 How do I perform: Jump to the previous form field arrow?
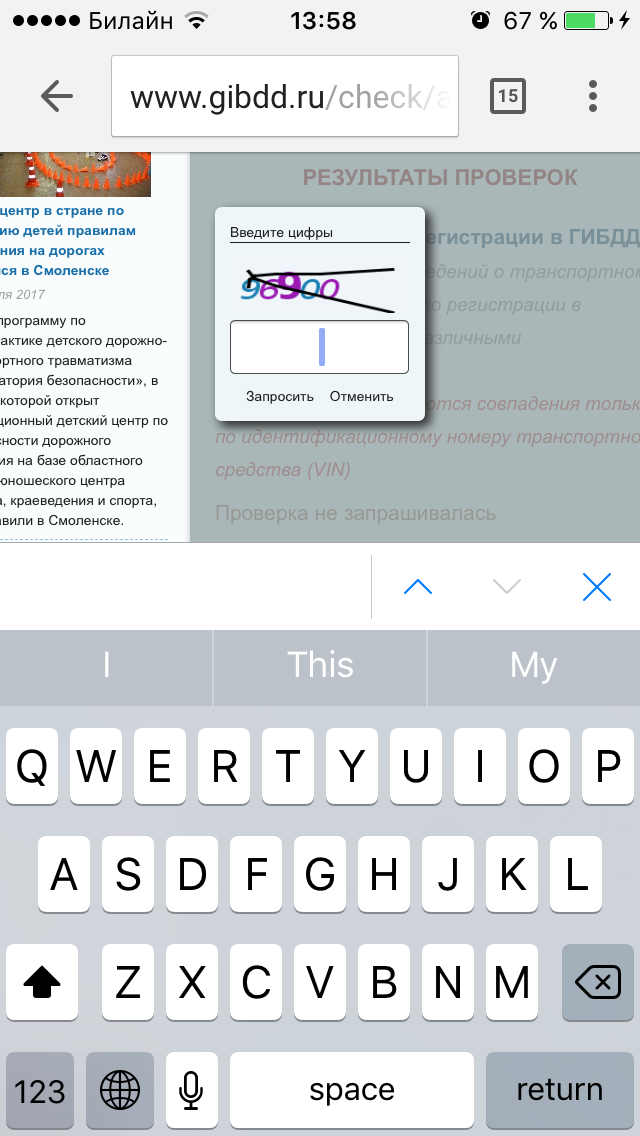[417, 587]
